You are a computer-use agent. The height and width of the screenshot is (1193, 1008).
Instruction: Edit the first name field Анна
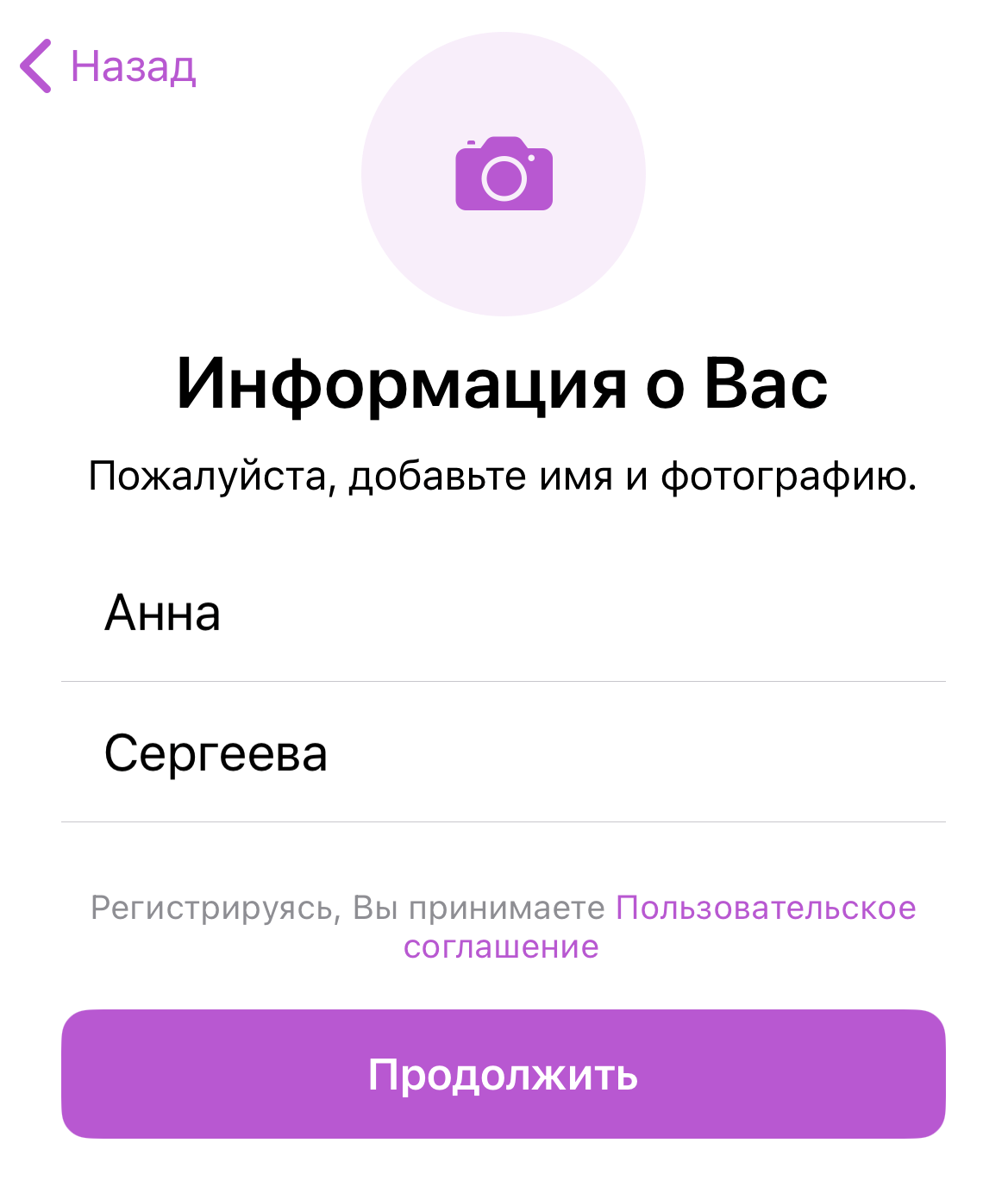(x=504, y=613)
